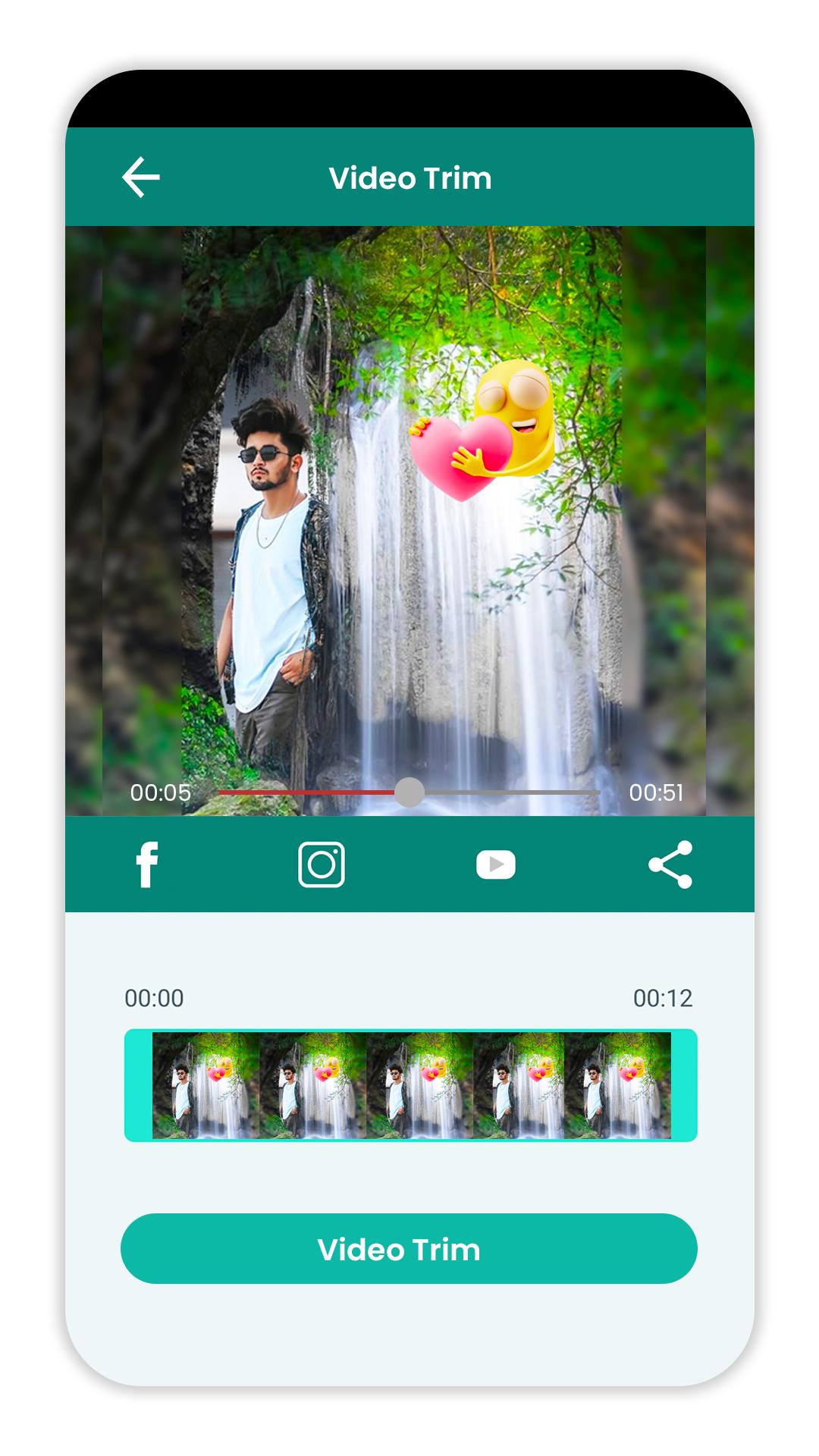Tap the bottom Video Trim button
819x1456 pixels.
click(x=409, y=1249)
